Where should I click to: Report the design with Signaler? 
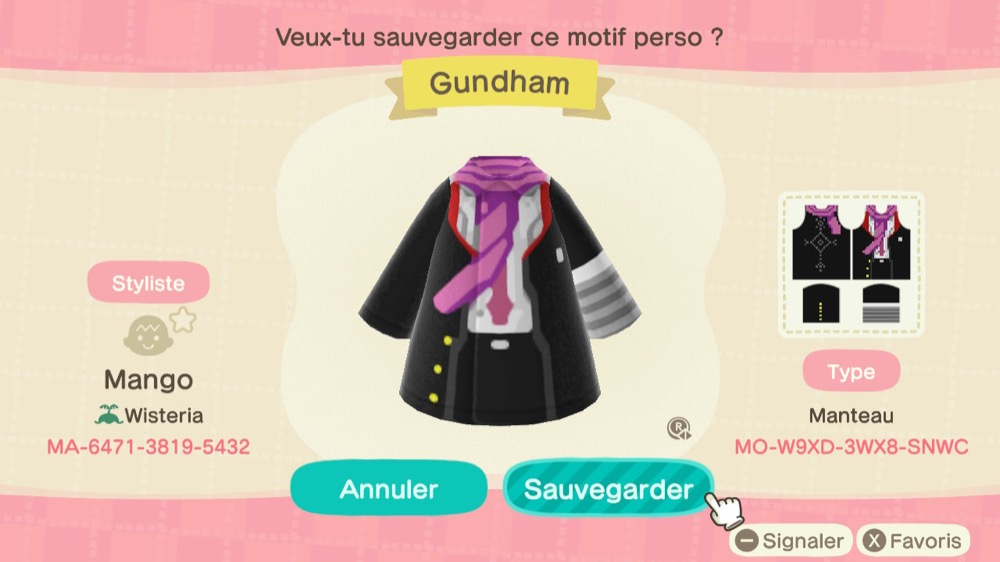pos(791,541)
